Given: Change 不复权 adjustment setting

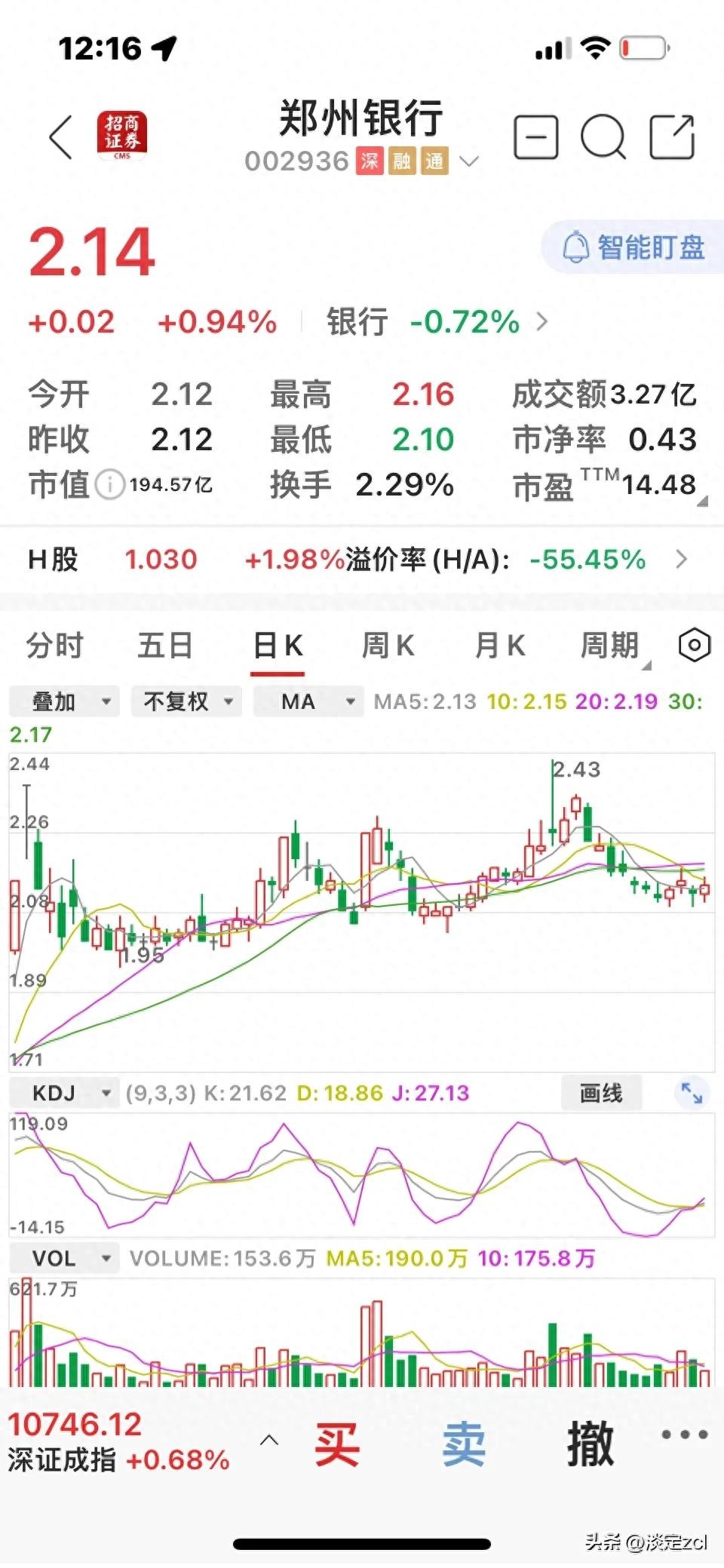Looking at the screenshot, I should 187,701.
